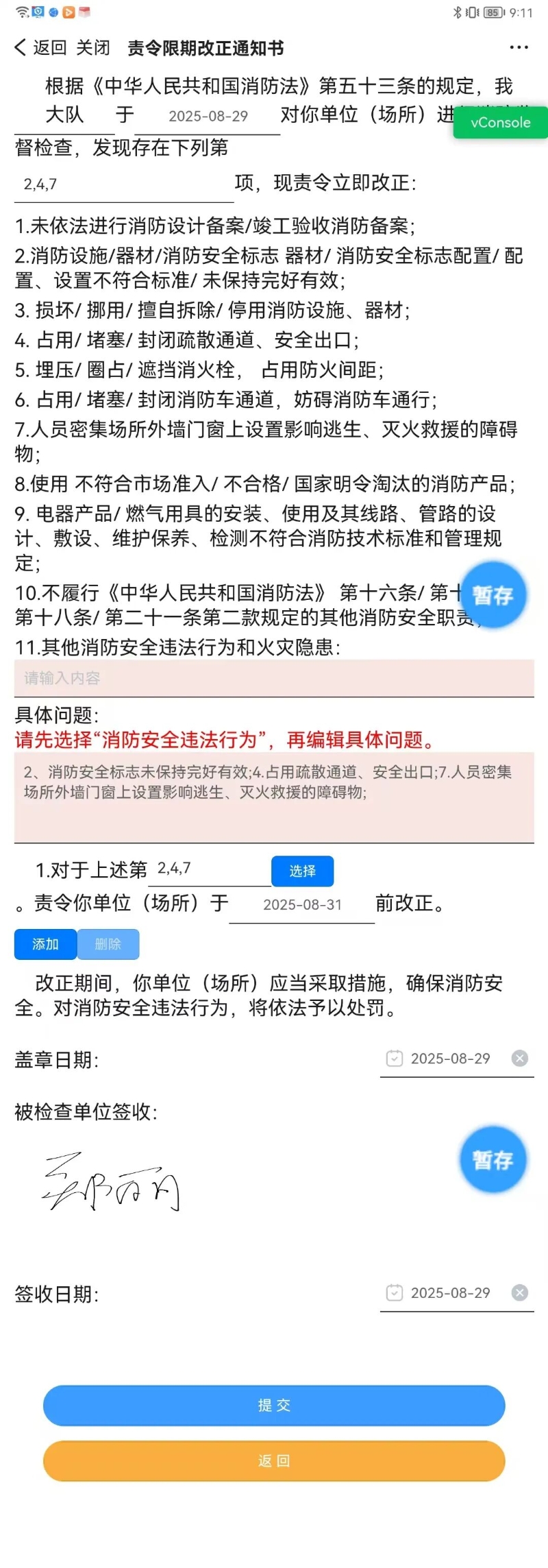Tap 选择 to pick item numbers
548x1568 pixels.
click(x=302, y=871)
